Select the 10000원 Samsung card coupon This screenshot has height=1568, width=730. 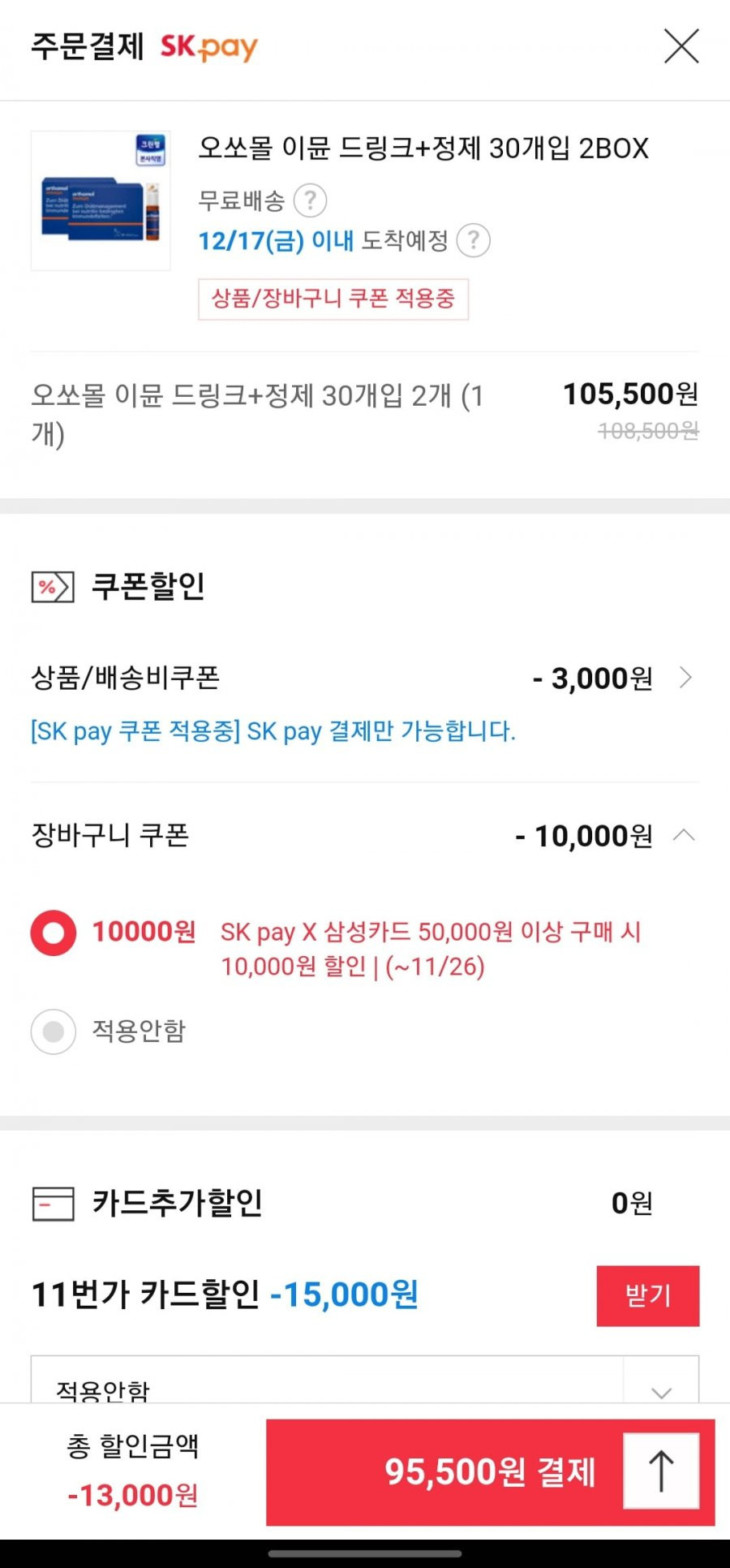click(x=54, y=933)
